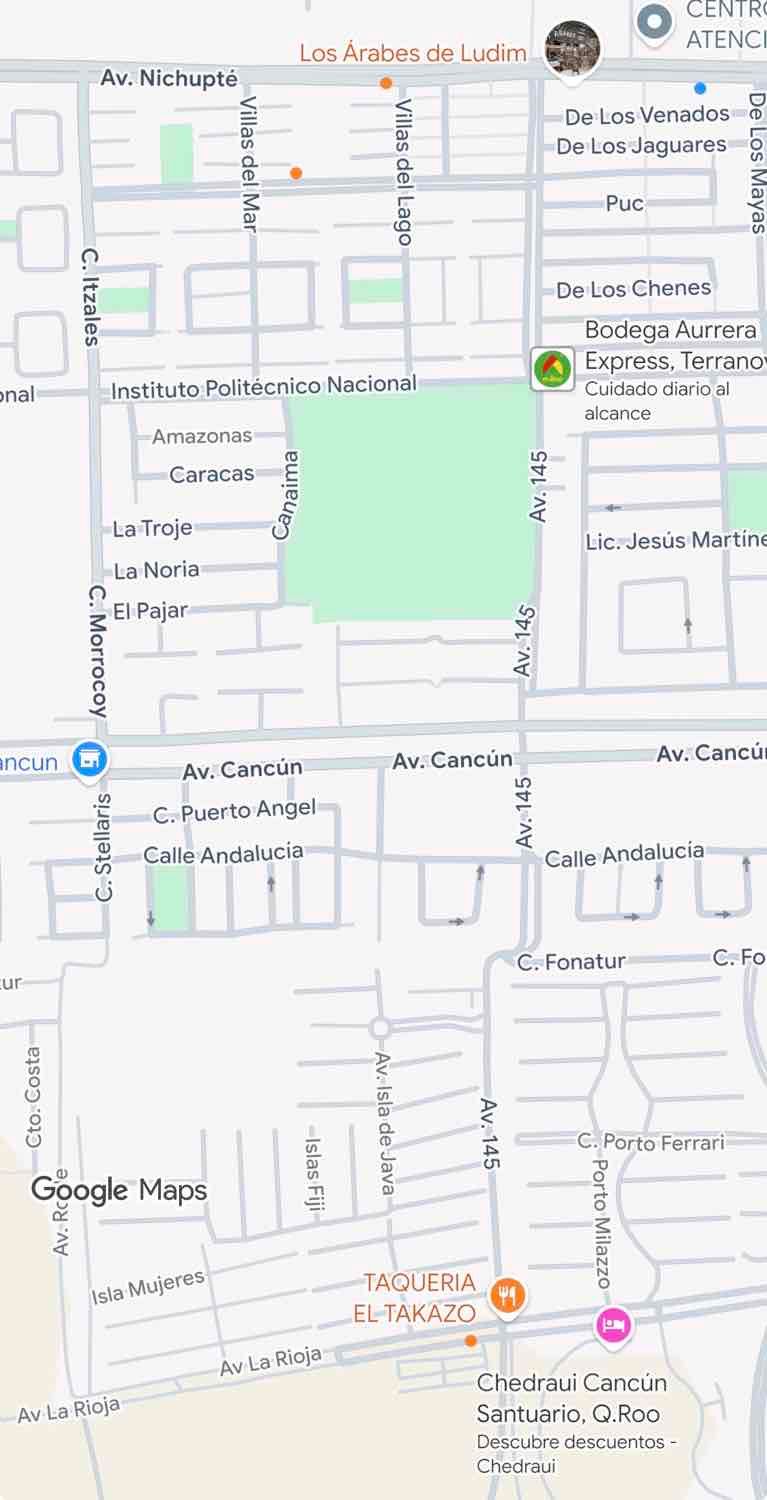
Task: Tap the gray location pin by Centro Atención
Action: (x=654, y=22)
